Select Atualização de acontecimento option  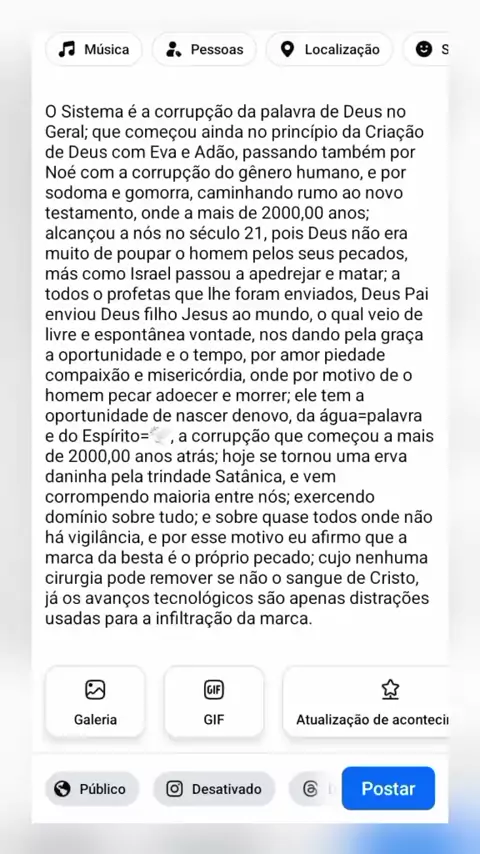pyautogui.click(x=366, y=702)
